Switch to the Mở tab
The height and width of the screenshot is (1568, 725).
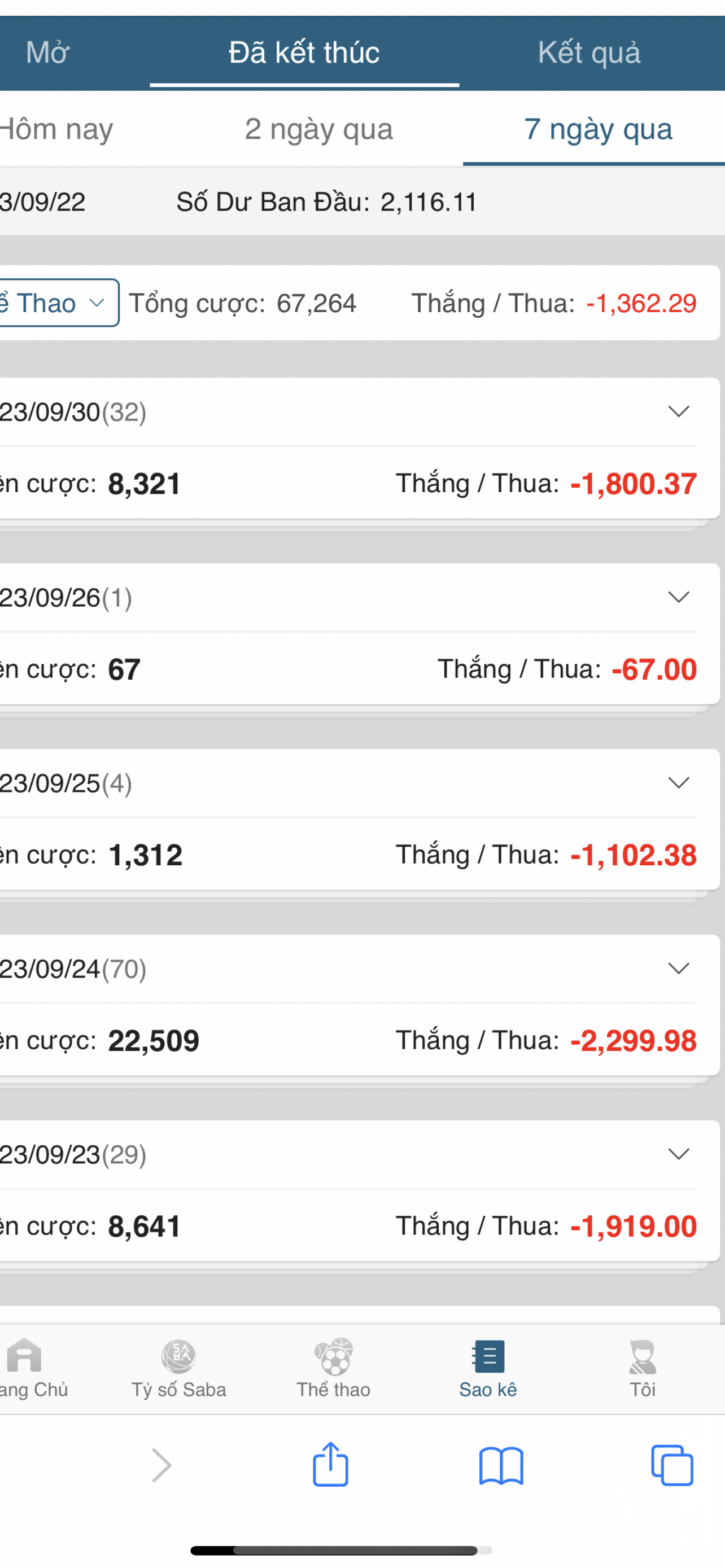point(47,53)
